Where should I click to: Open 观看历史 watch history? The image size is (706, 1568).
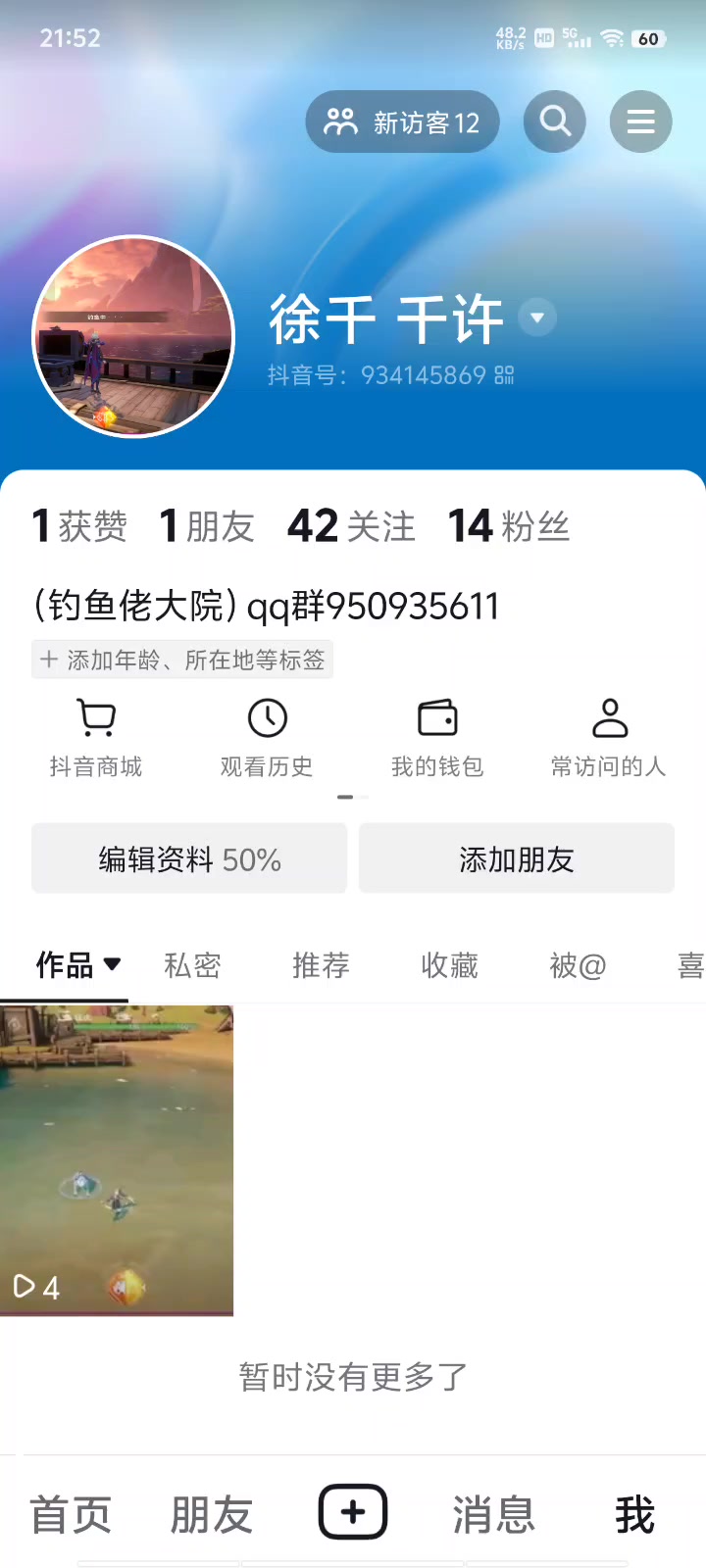(x=267, y=737)
